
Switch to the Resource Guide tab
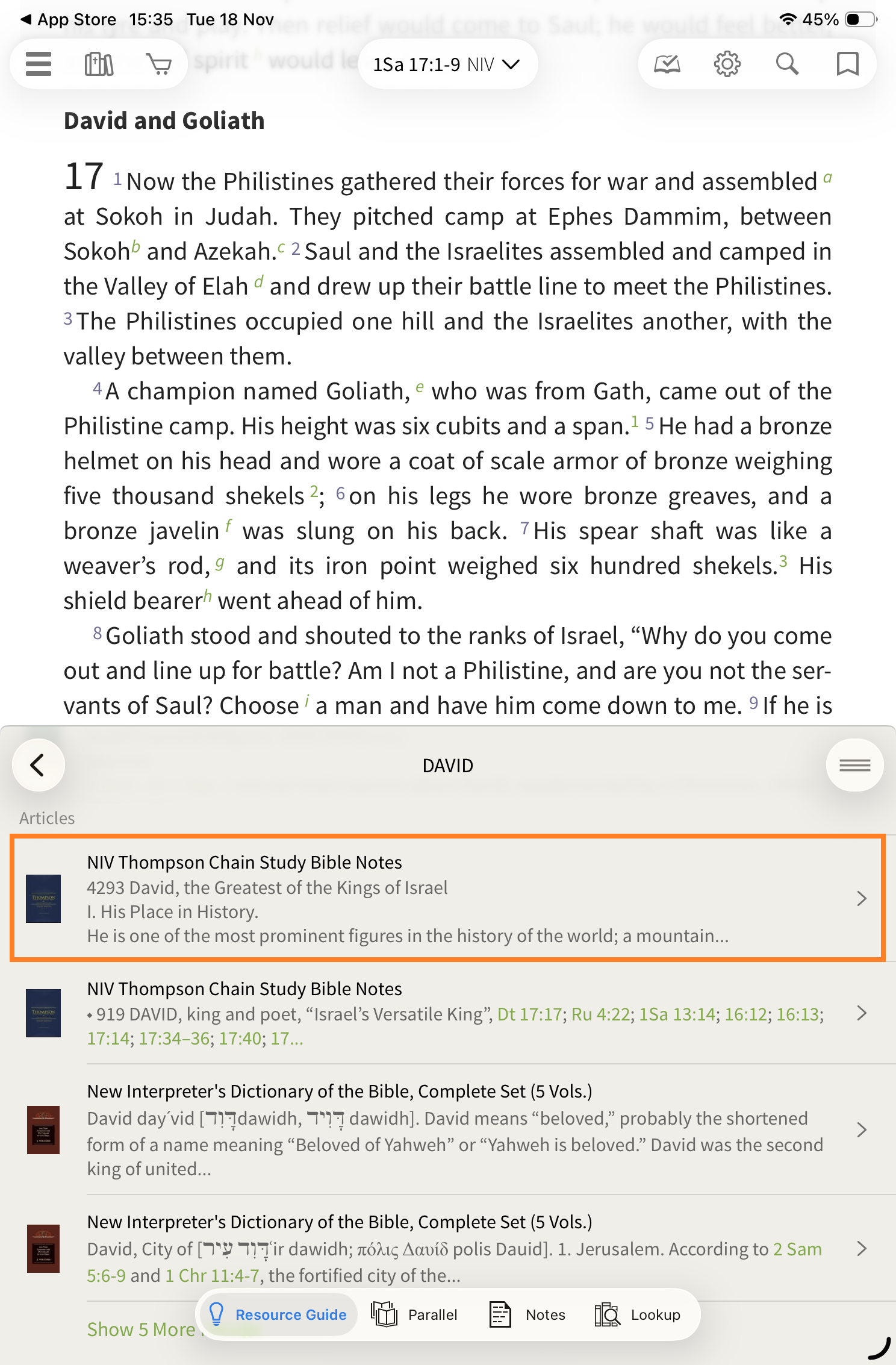(278, 1314)
